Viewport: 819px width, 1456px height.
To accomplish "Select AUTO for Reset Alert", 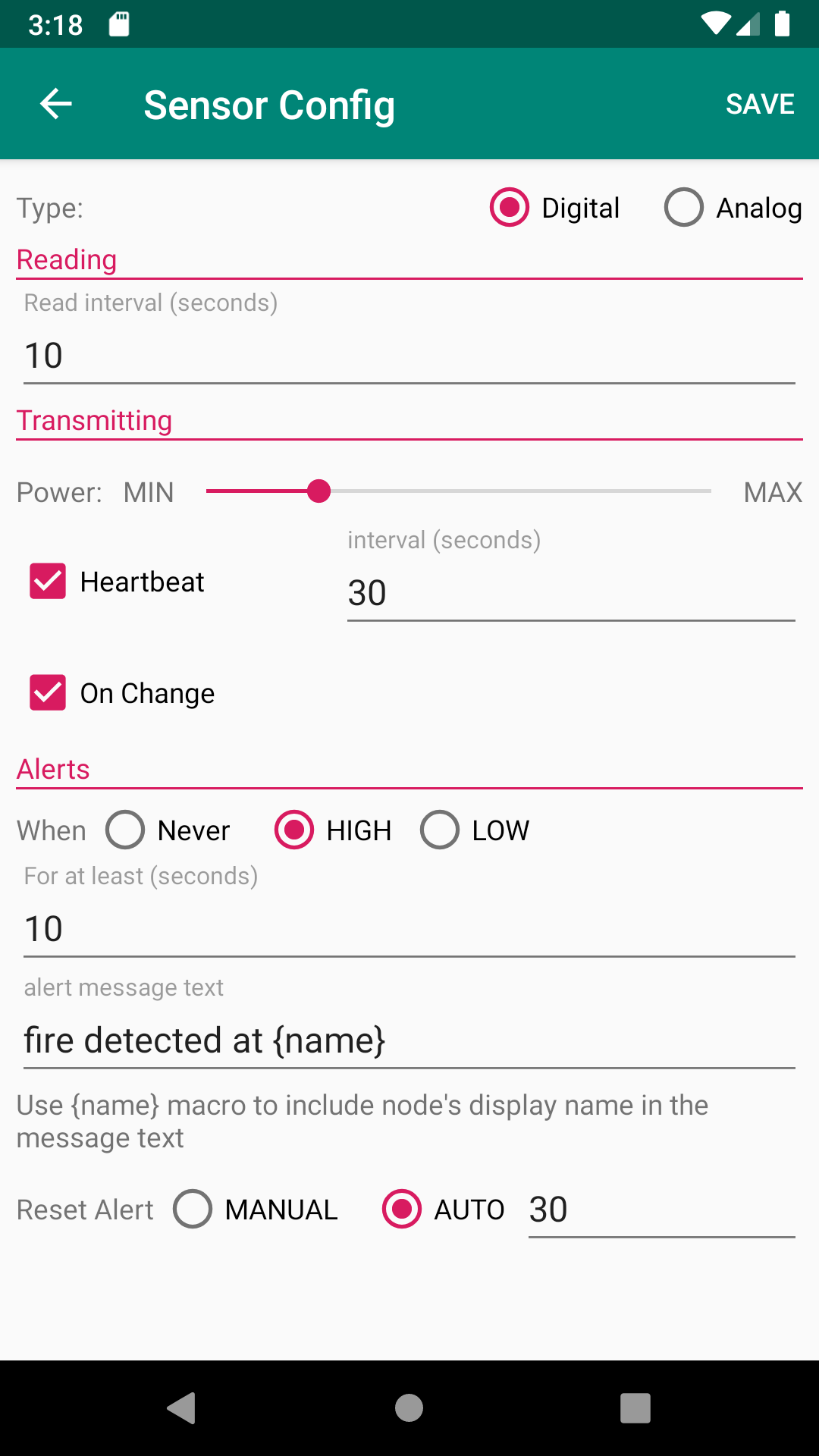I will (444, 1210).
